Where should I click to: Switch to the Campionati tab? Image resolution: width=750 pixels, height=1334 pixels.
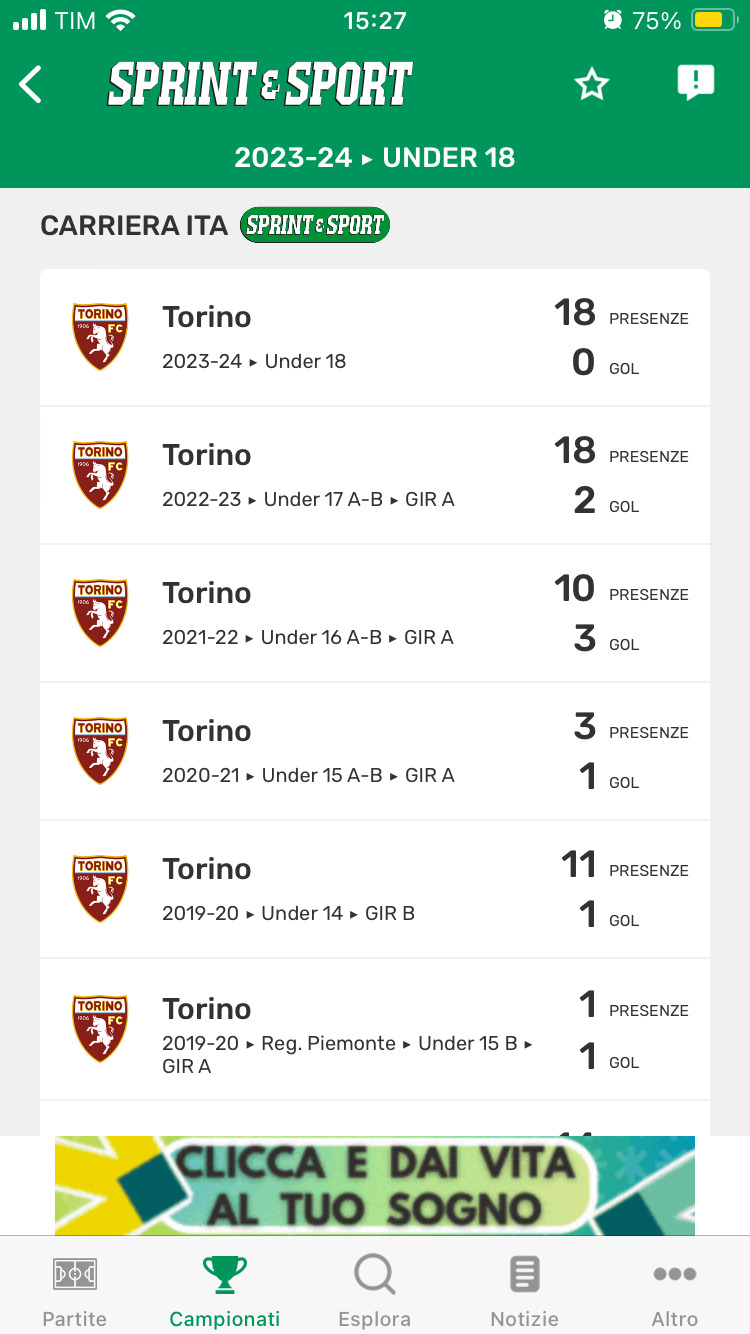tap(225, 1291)
